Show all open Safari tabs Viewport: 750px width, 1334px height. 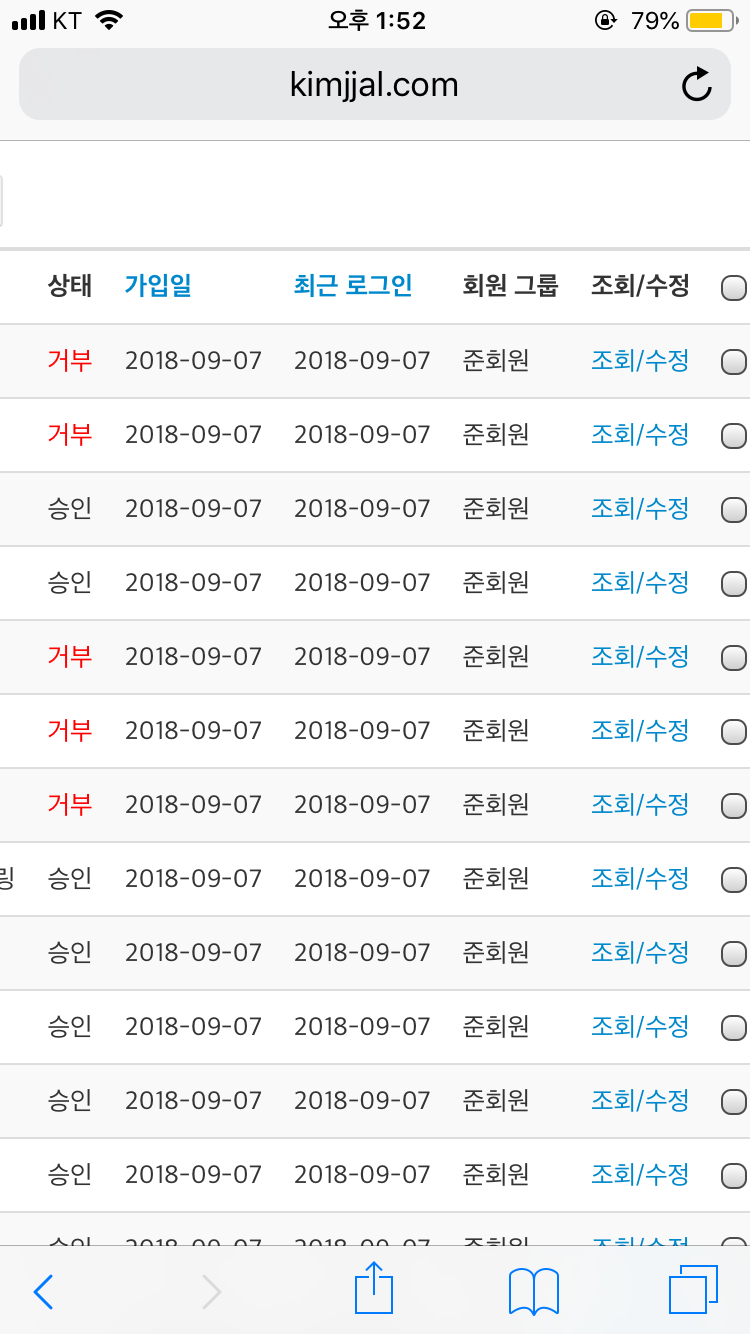693,1290
